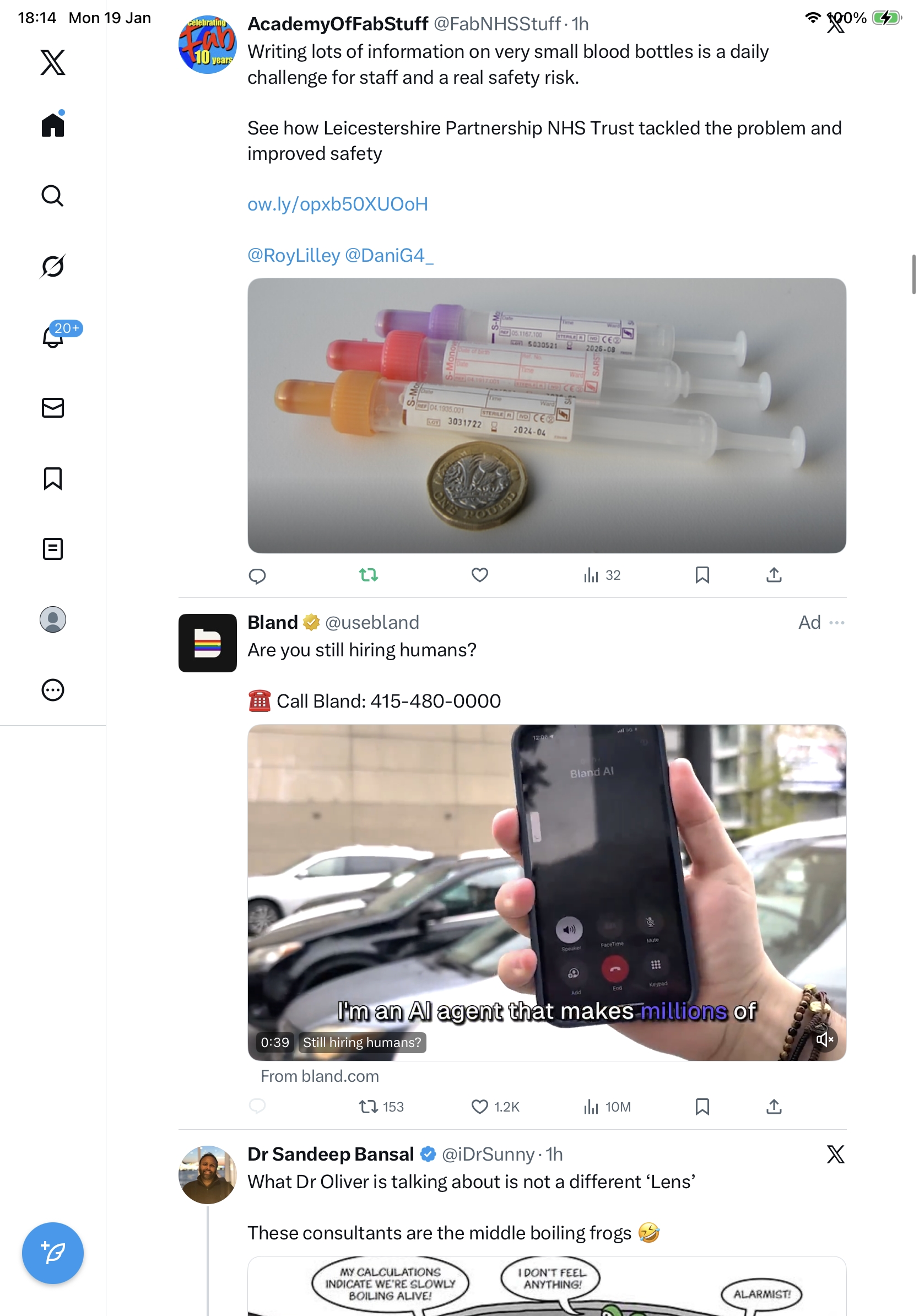Open the blood bottles photo

547,416
